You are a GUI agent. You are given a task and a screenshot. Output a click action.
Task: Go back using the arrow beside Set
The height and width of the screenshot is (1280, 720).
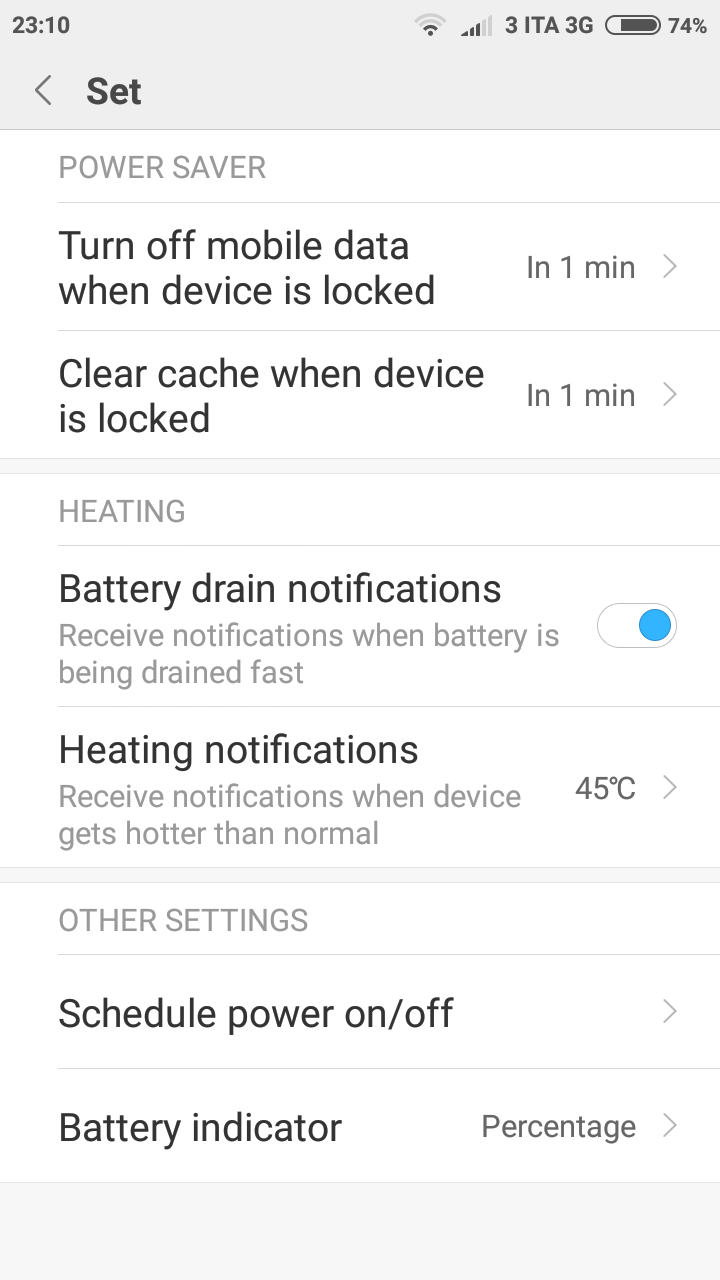pyautogui.click(x=43, y=91)
